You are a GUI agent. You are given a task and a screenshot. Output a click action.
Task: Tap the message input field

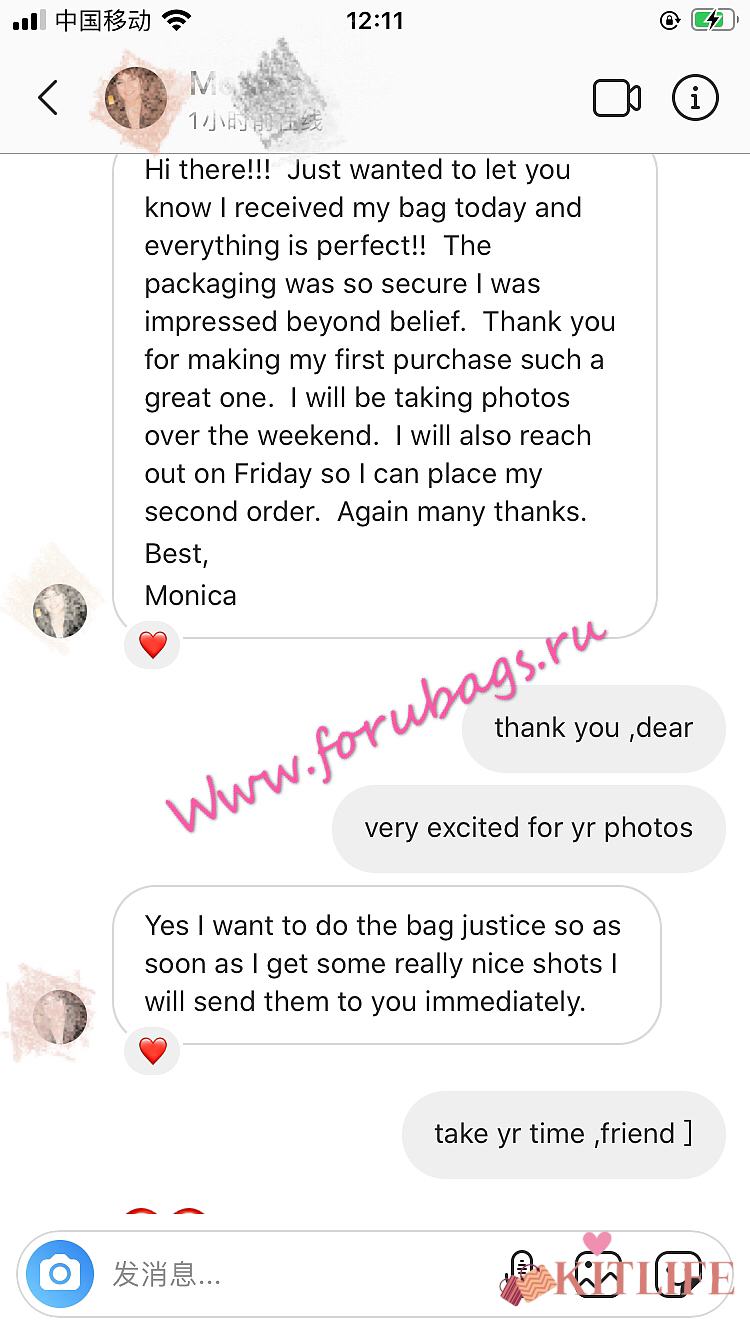(300, 1274)
